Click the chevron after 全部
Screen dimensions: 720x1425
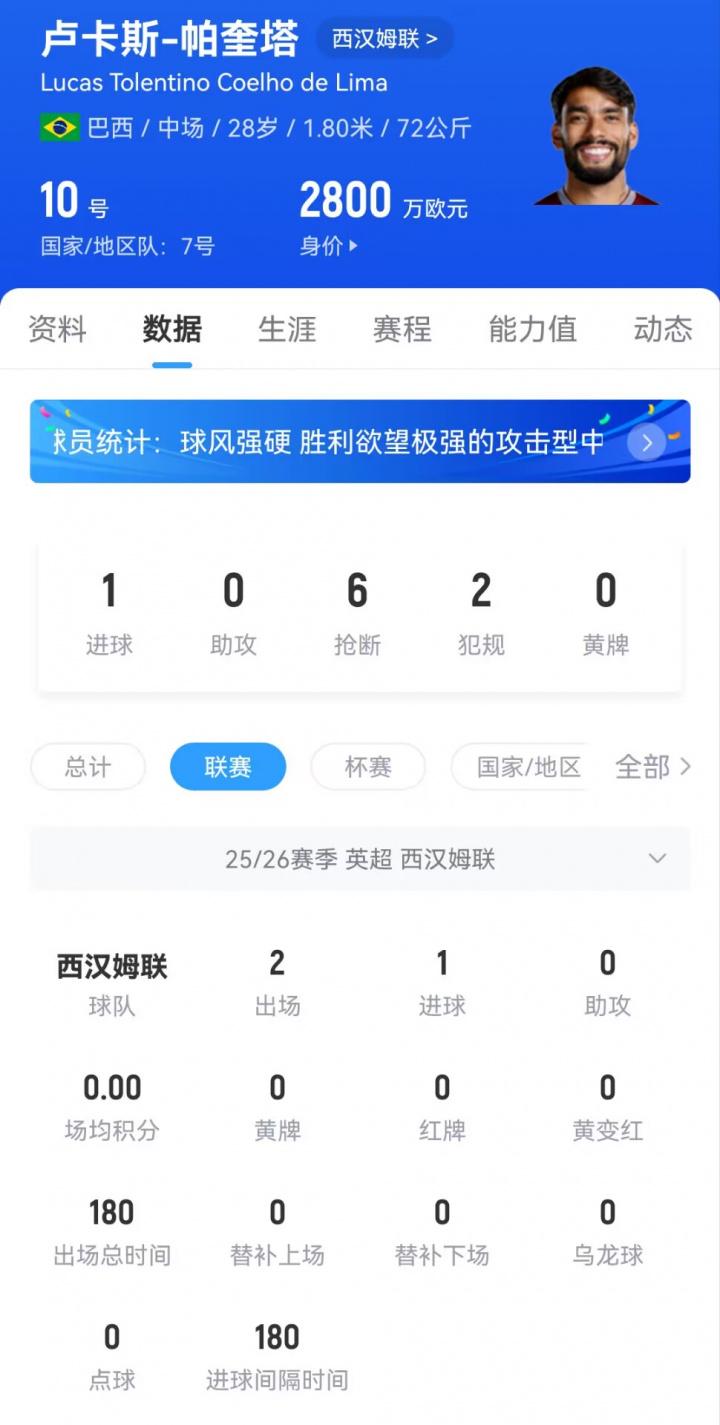pyautogui.click(x=686, y=766)
